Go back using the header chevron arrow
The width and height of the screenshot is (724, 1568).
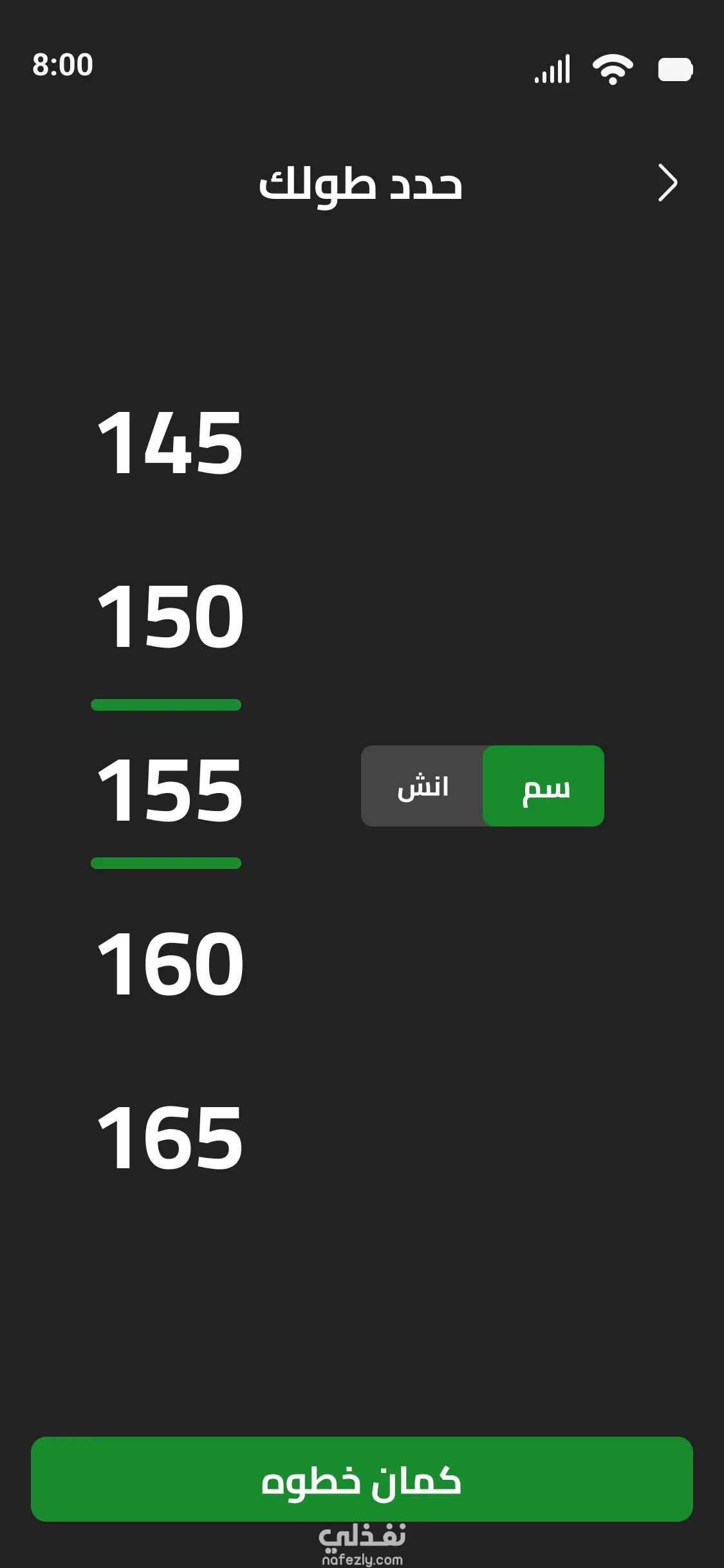(x=667, y=183)
